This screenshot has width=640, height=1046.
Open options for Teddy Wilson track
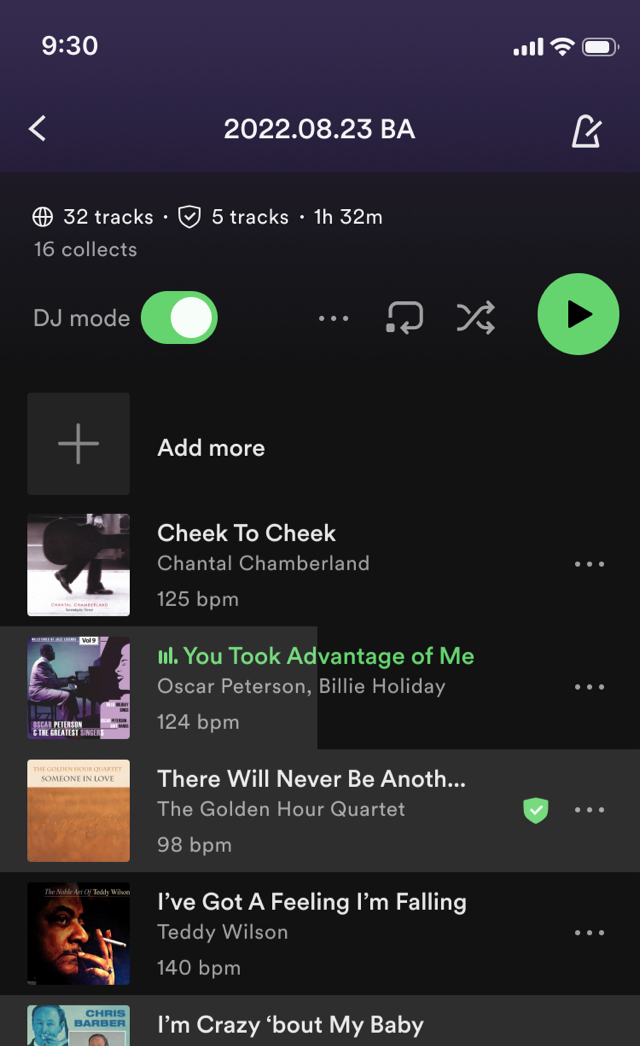click(589, 933)
